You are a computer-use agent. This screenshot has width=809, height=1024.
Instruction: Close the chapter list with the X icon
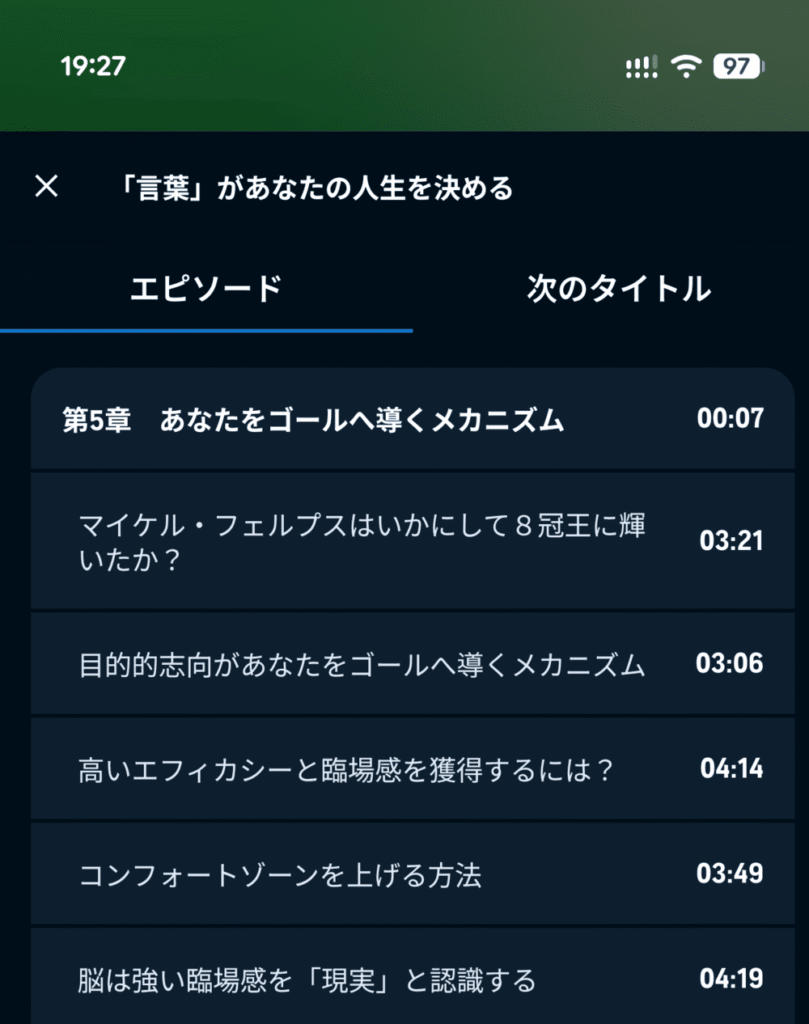point(46,186)
